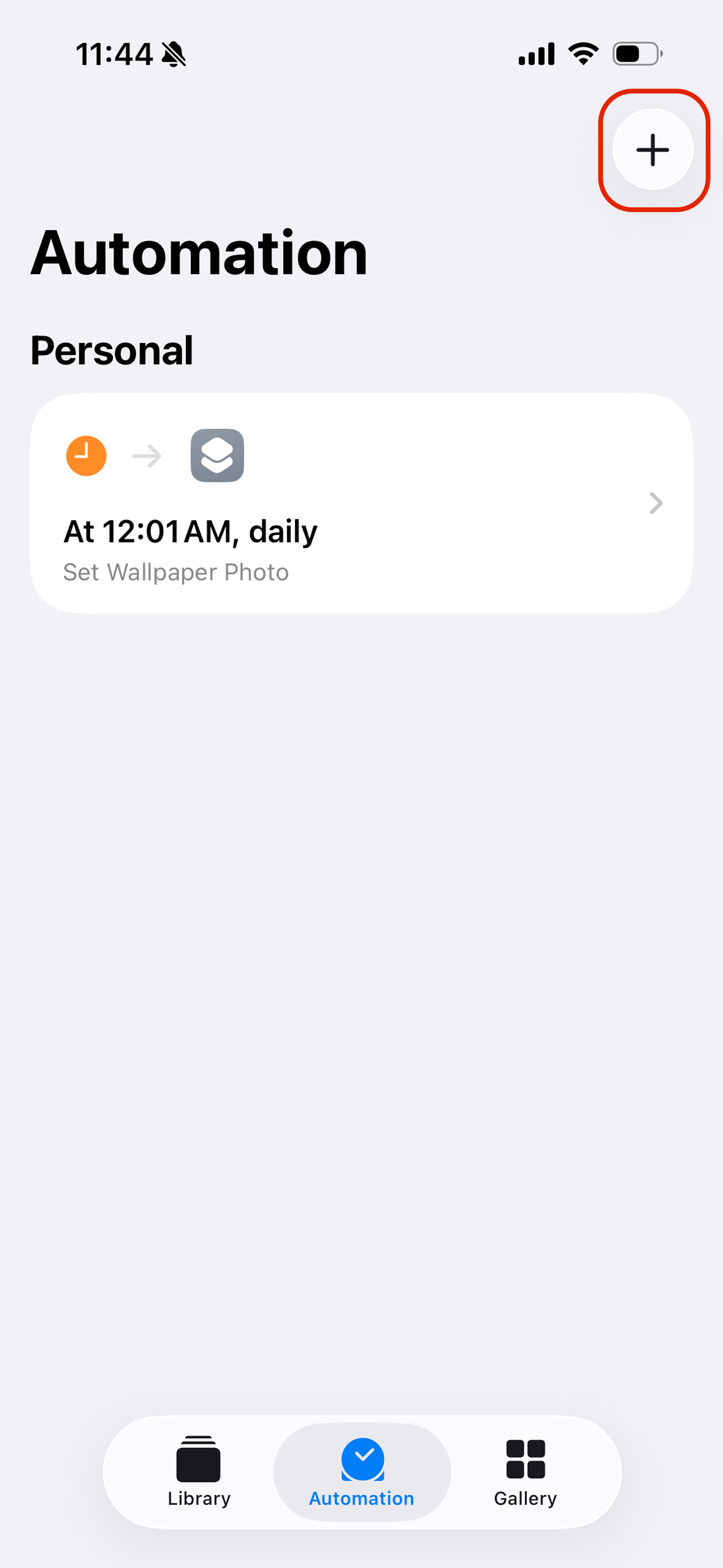Tap the Personal section header
This screenshot has width=723, height=1568.
112,349
